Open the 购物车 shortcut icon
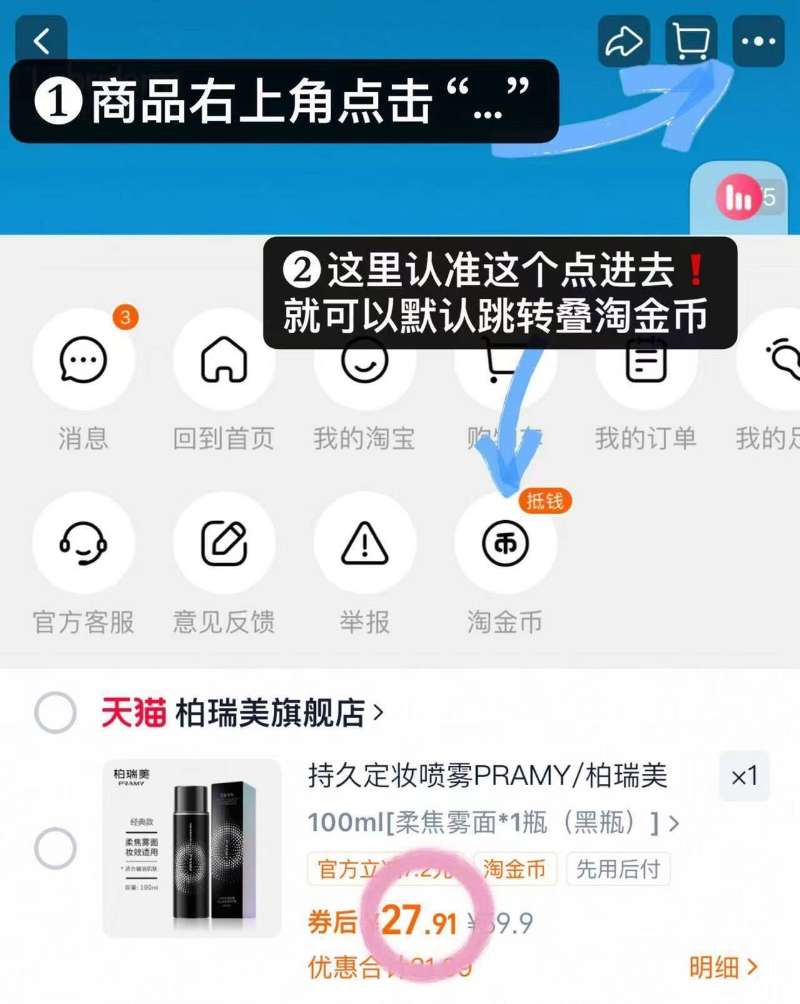 tap(505, 363)
